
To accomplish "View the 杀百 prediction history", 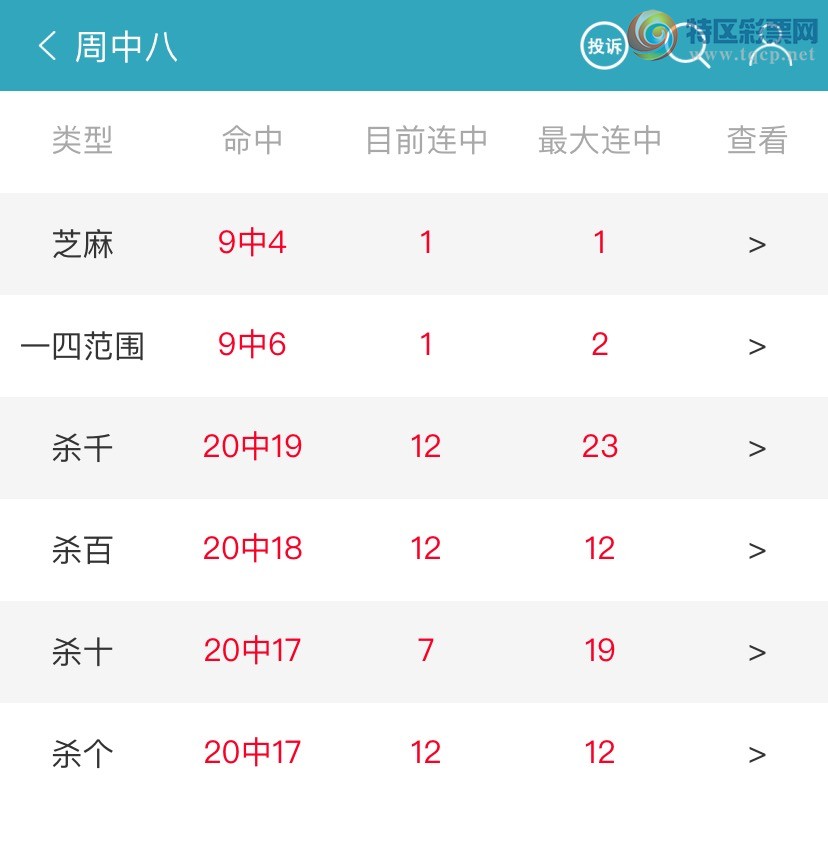I will pos(757,550).
